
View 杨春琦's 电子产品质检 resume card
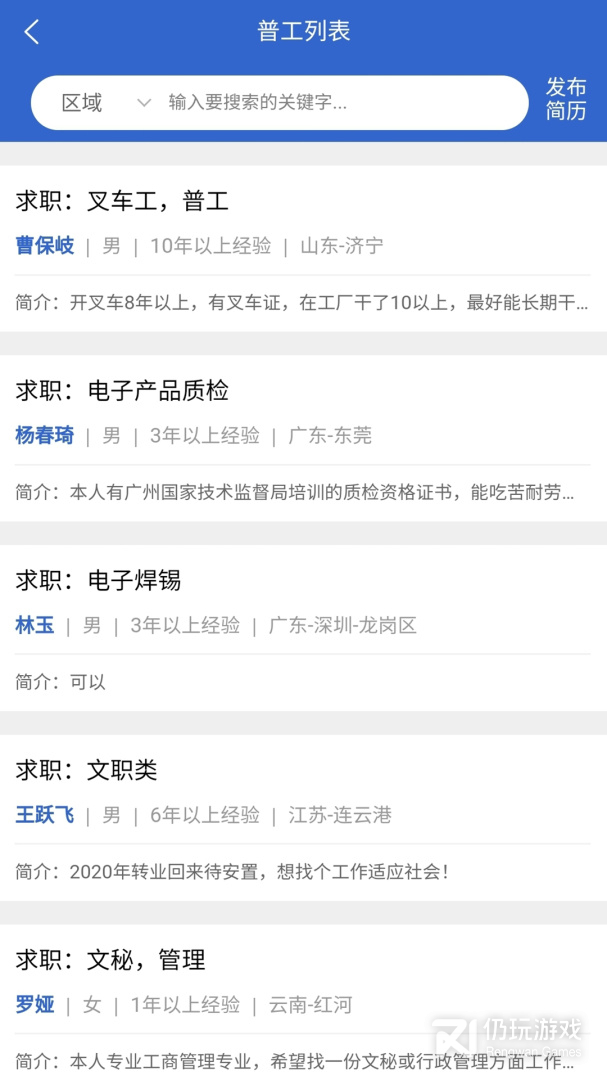click(x=303, y=438)
